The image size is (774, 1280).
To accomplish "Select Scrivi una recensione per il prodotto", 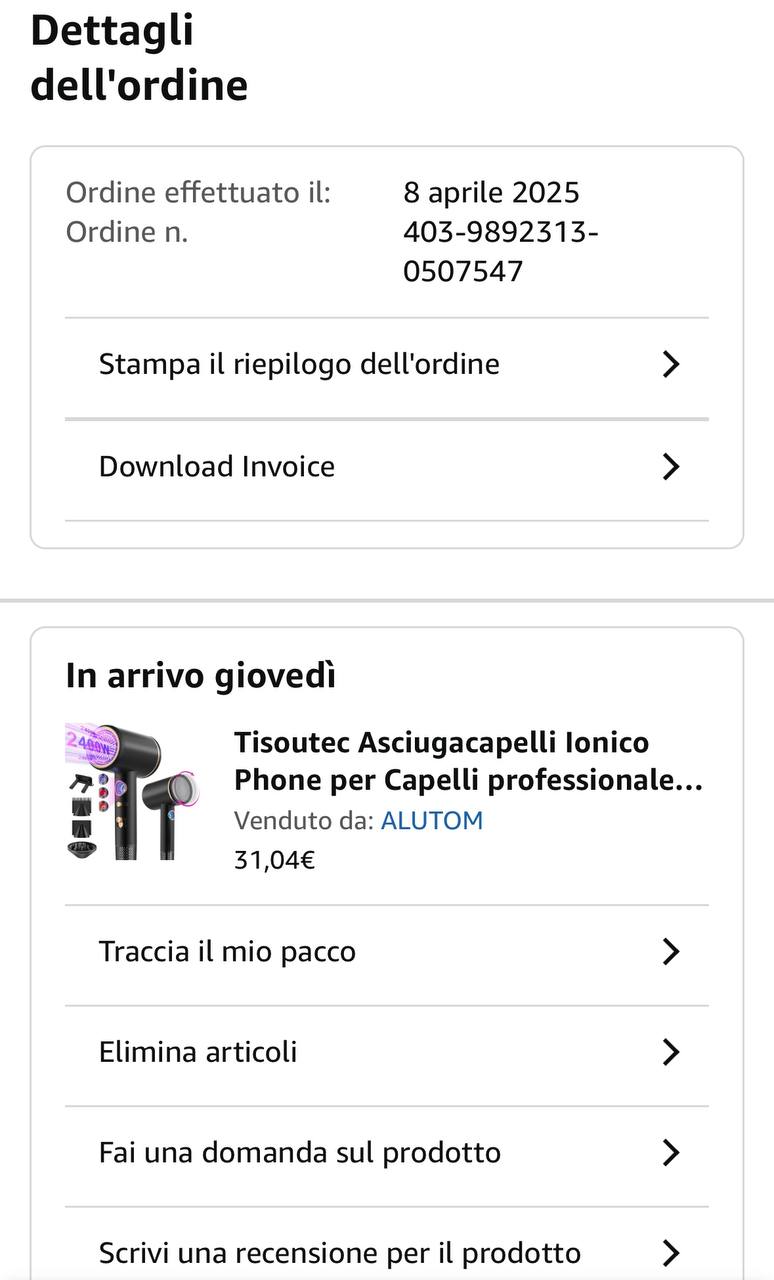I will (386, 1252).
